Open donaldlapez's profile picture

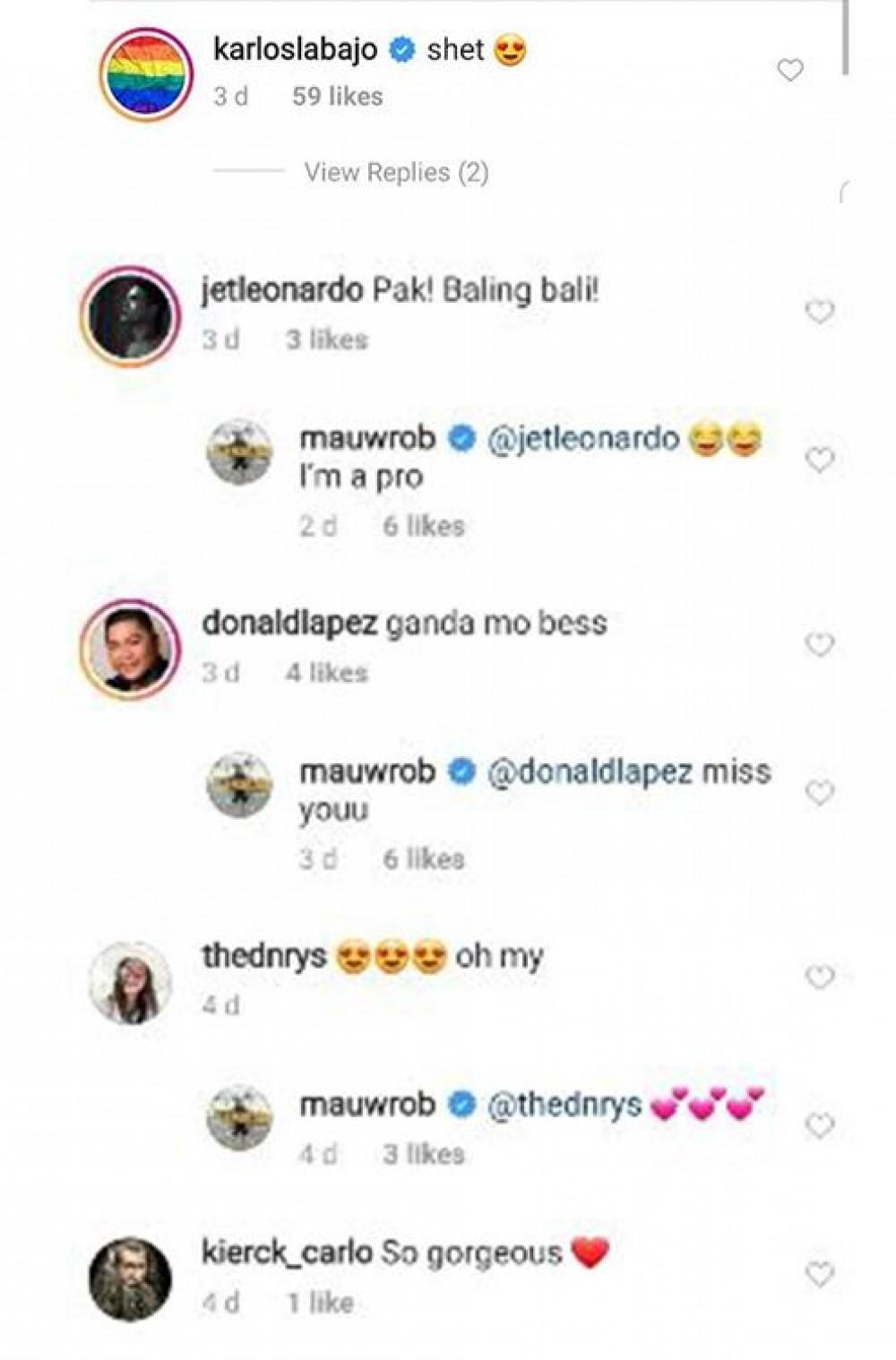coord(131,649)
